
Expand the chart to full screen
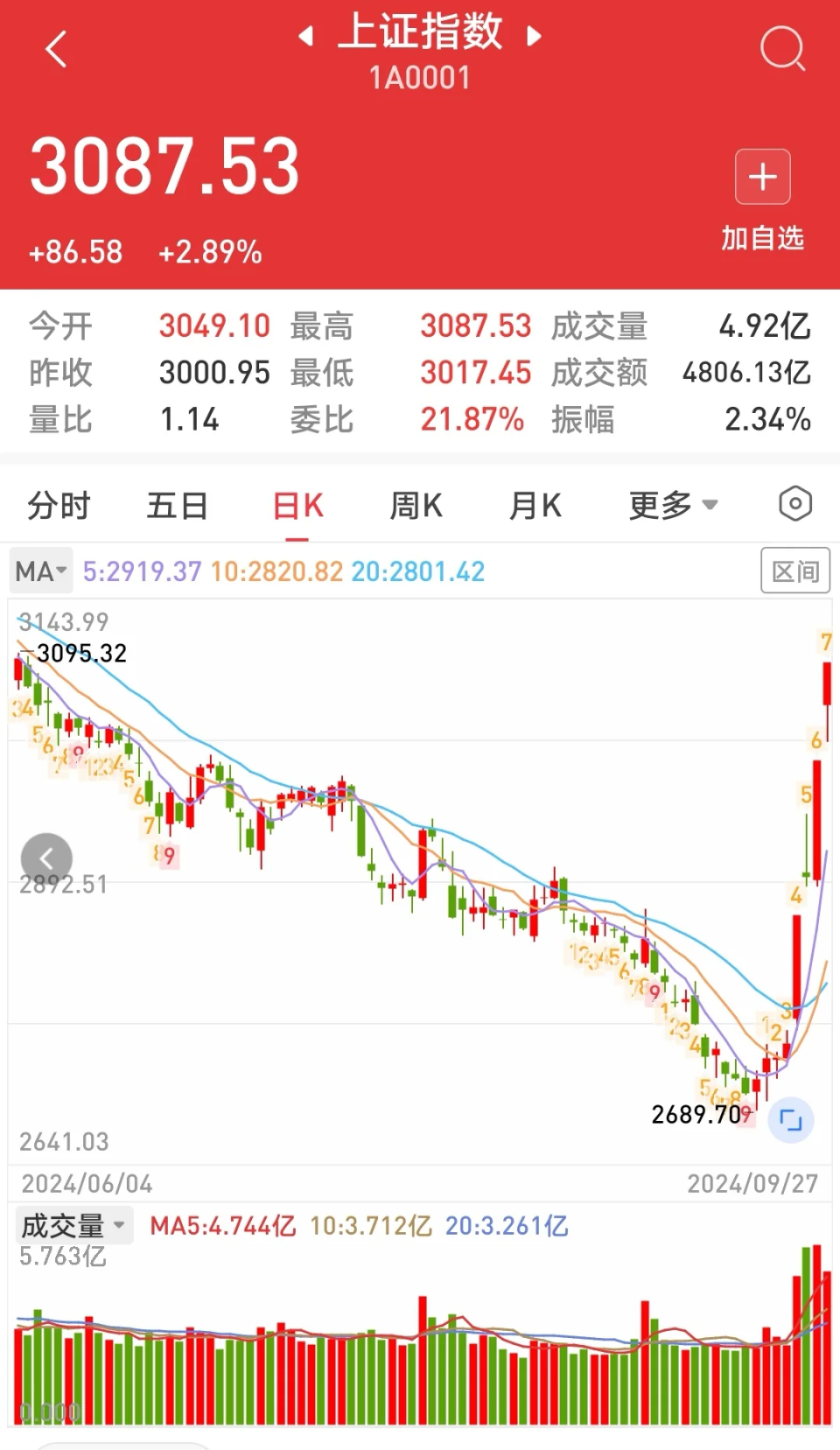coord(791,1120)
